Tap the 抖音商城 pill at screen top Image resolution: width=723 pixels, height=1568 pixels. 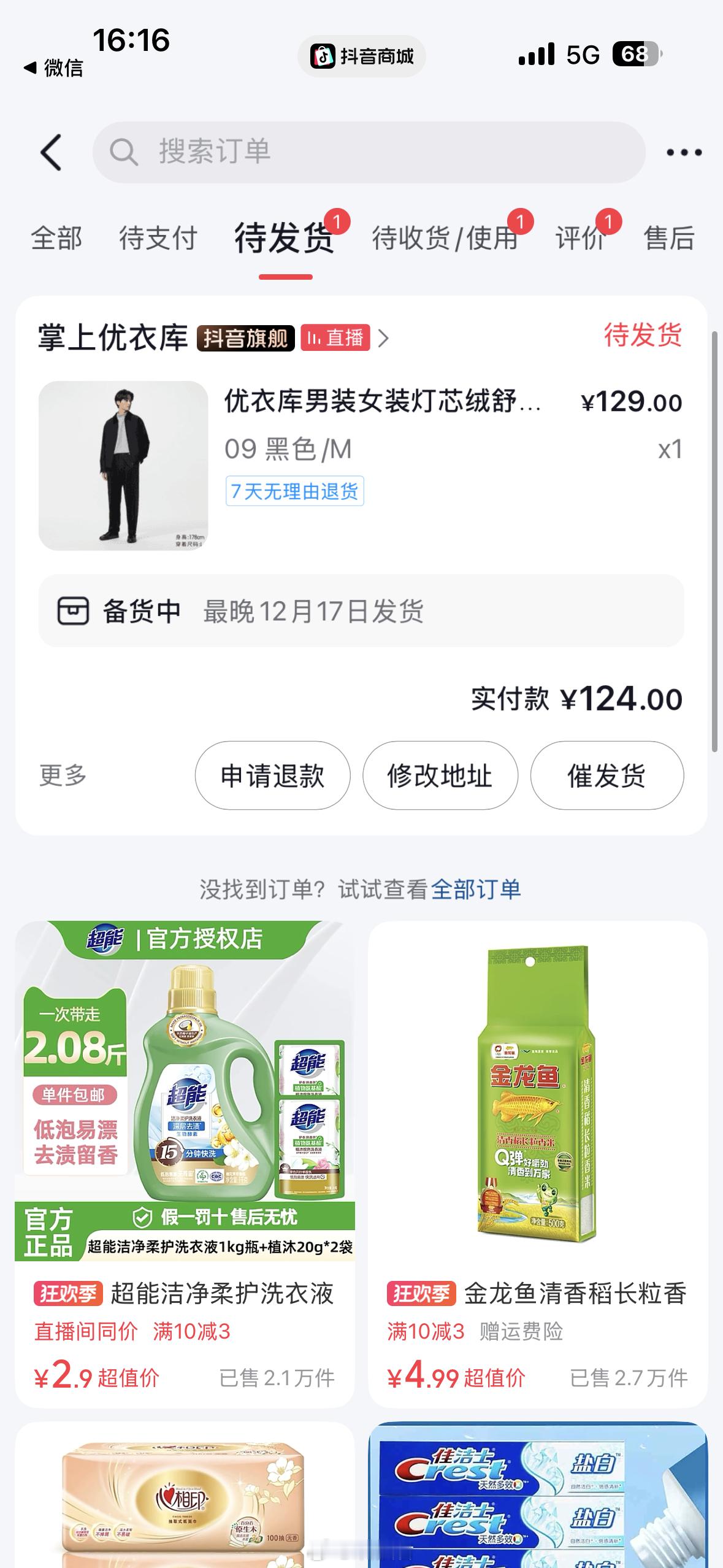[x=361, y=56]
